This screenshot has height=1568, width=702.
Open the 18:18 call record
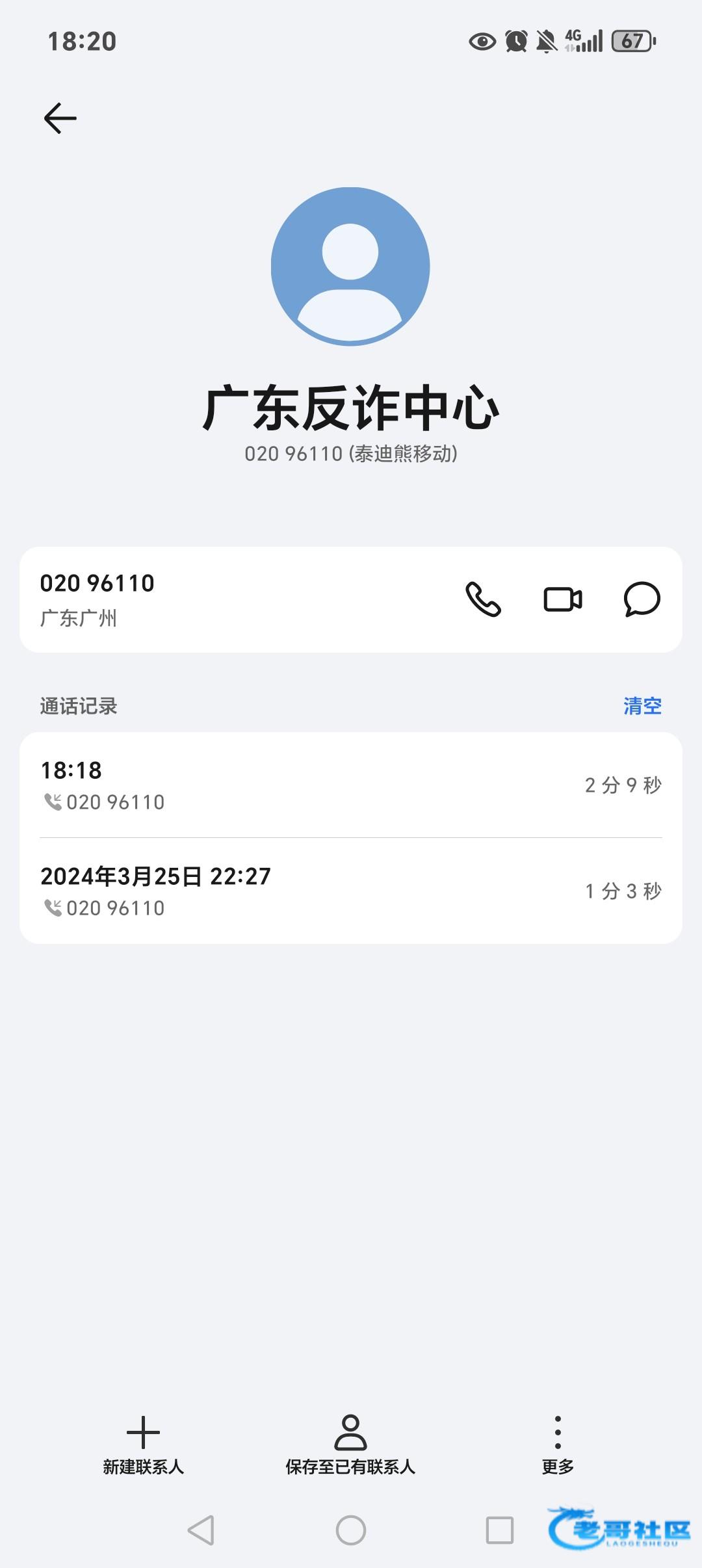click(x=351, y=785)
